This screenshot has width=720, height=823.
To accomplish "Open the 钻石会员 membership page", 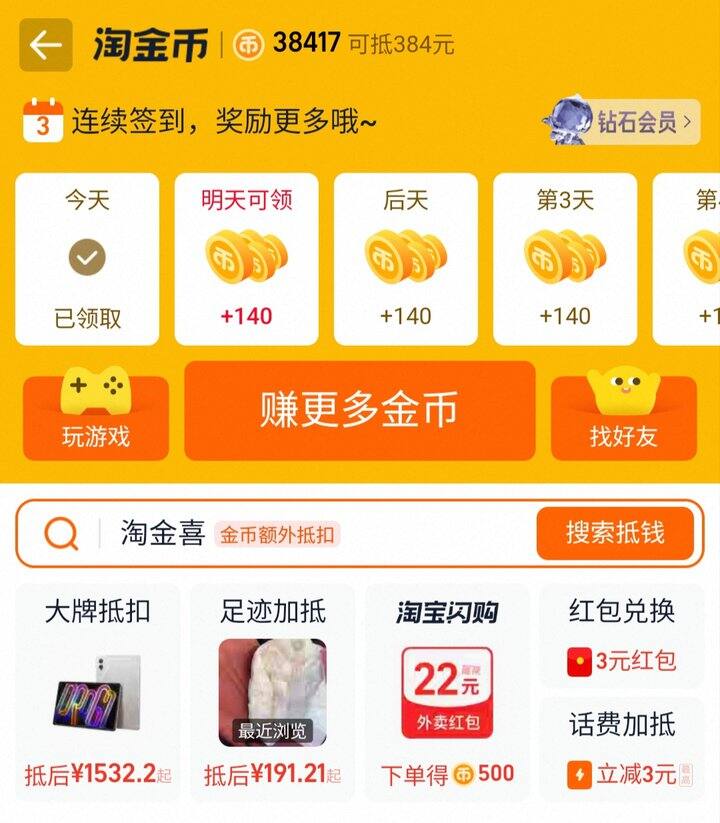I will [x=622, y=122].
